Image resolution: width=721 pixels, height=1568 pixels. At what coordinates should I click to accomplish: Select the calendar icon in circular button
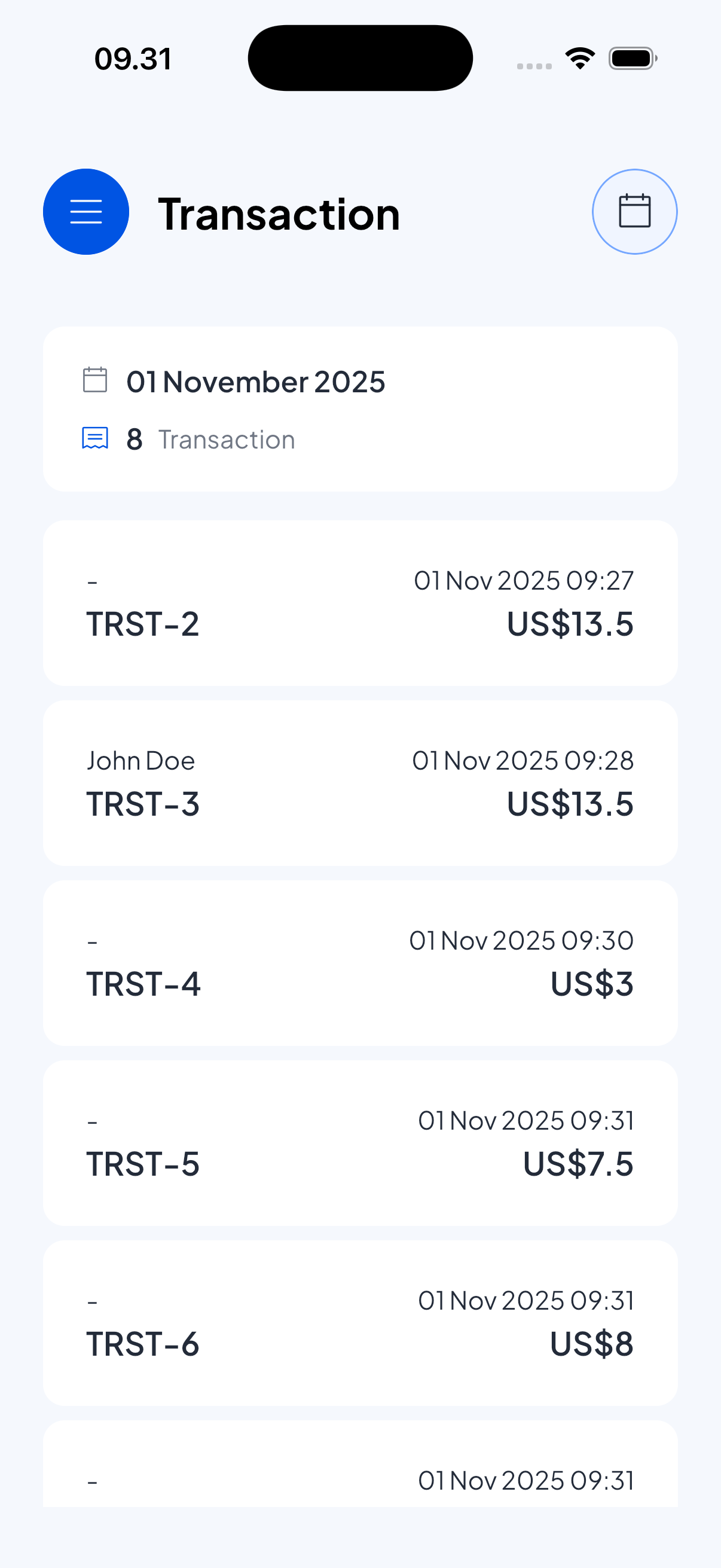634,211
